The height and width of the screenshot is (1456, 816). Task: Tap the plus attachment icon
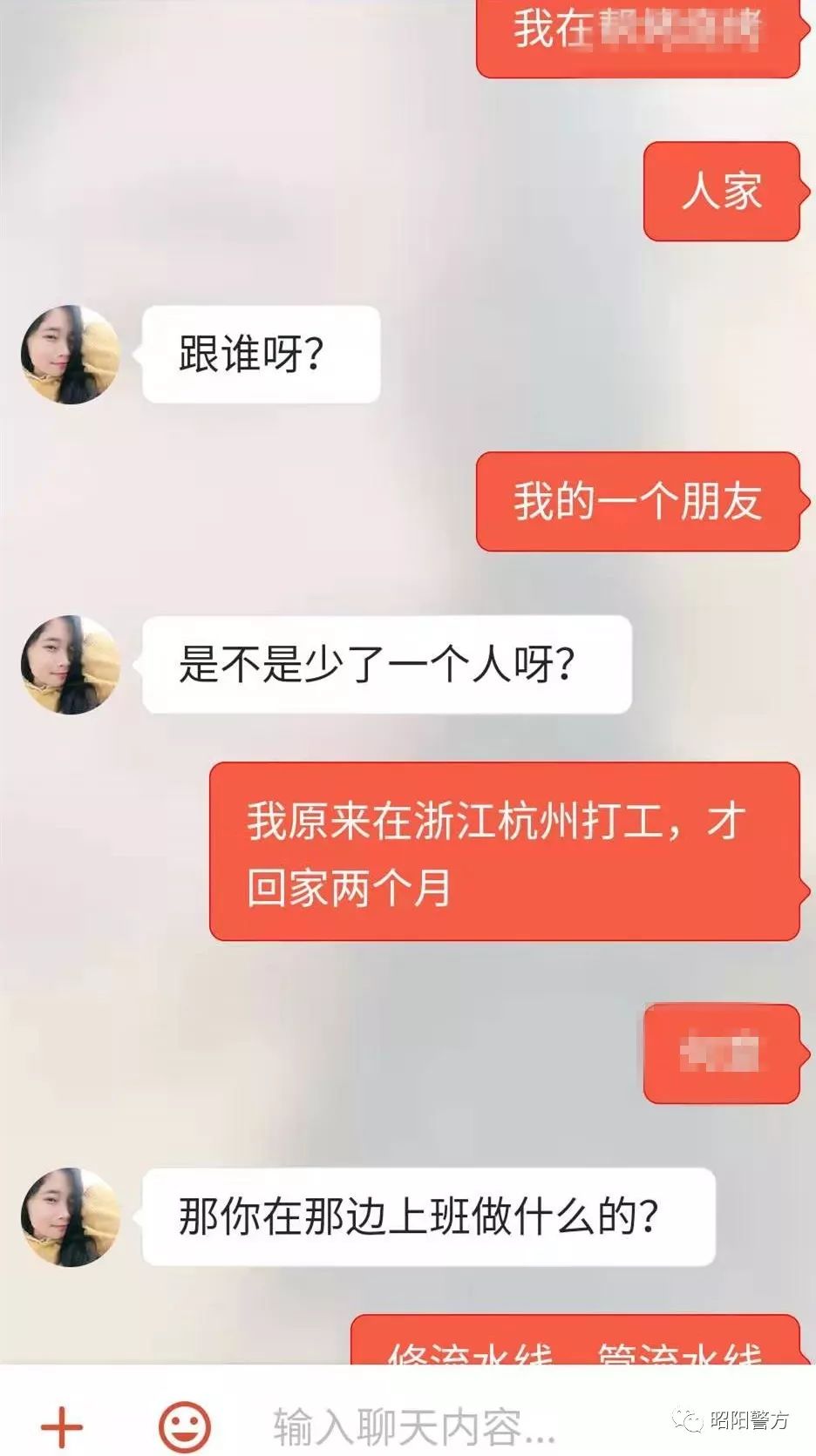[62, 1426]
